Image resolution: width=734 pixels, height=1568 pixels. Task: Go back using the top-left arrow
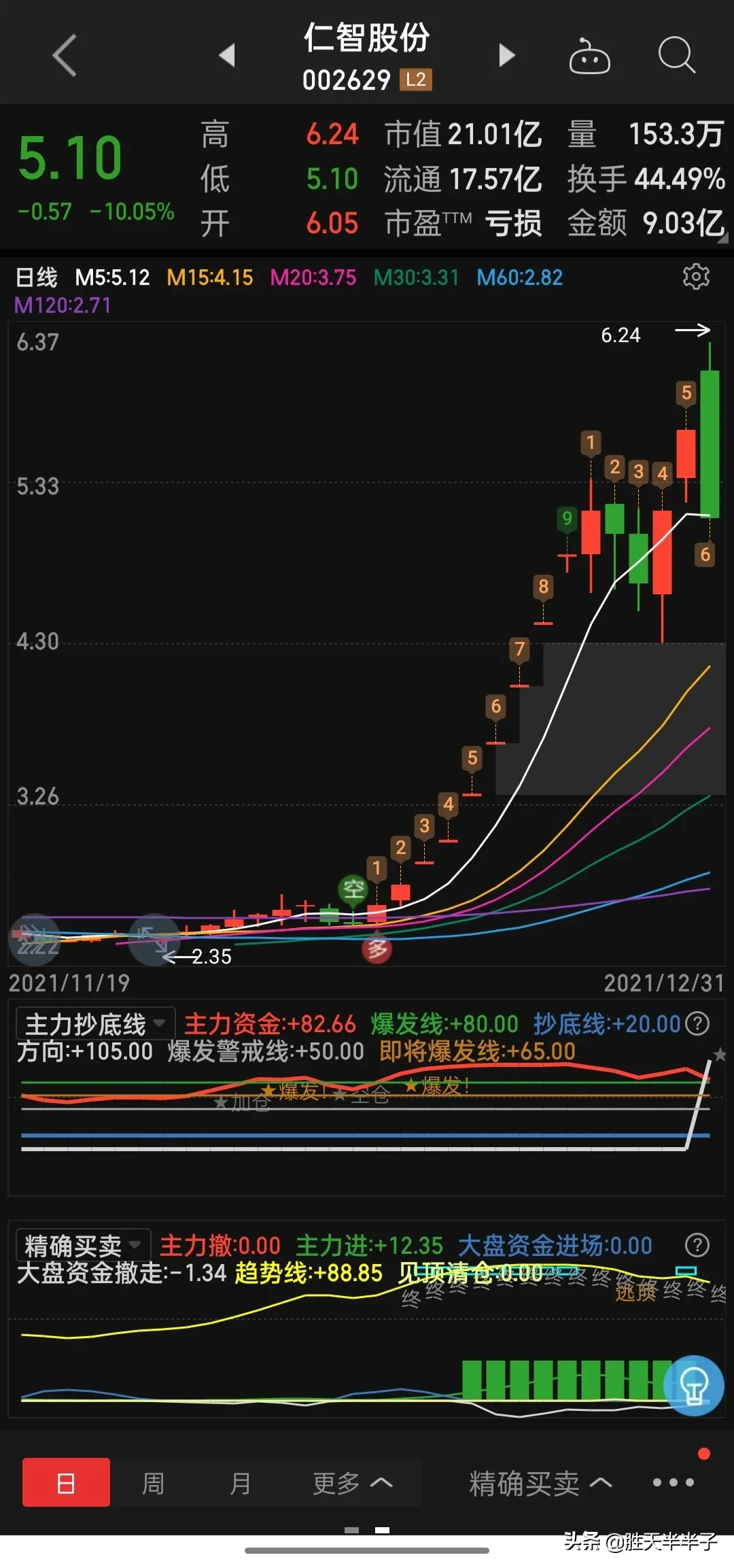pos(65,55)
